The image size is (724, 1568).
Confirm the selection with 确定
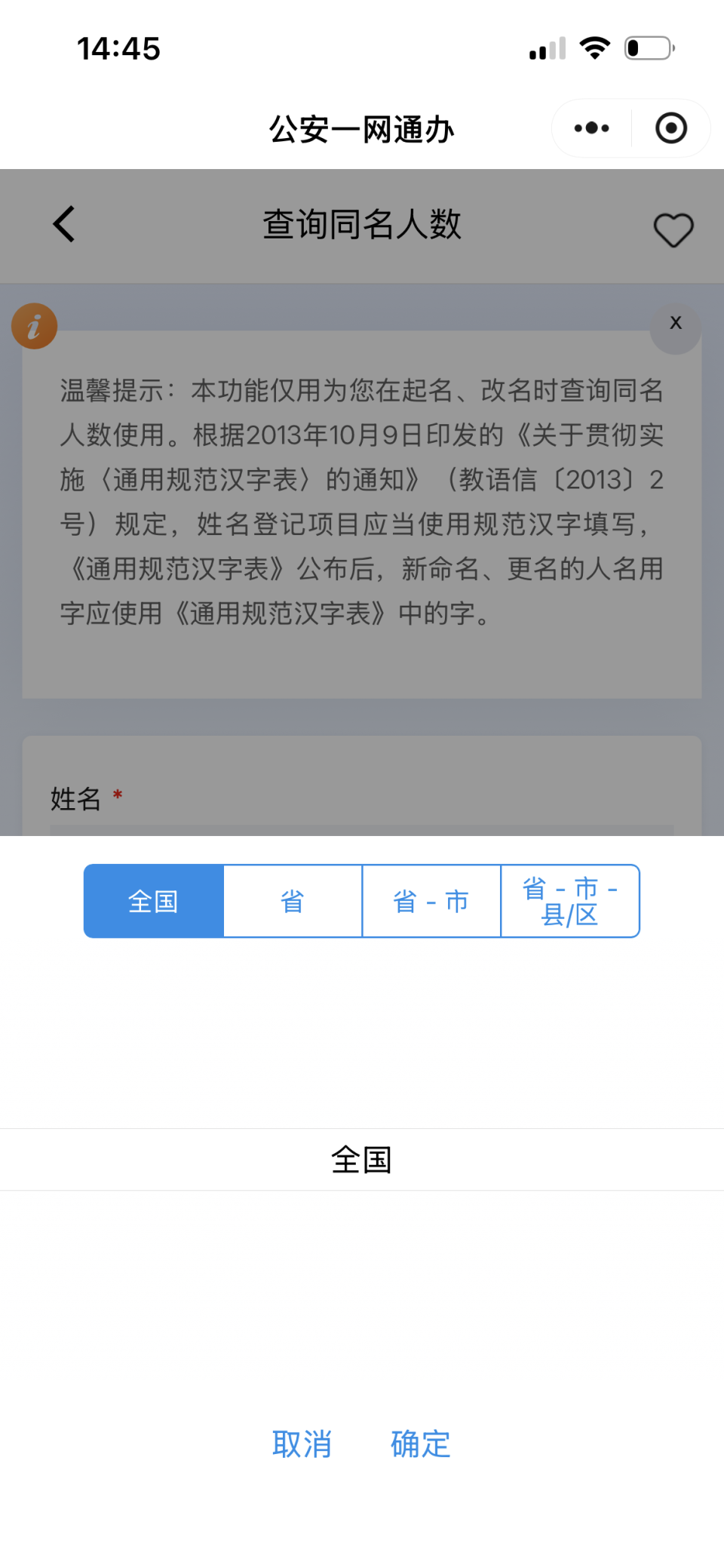pos(420,1444)
